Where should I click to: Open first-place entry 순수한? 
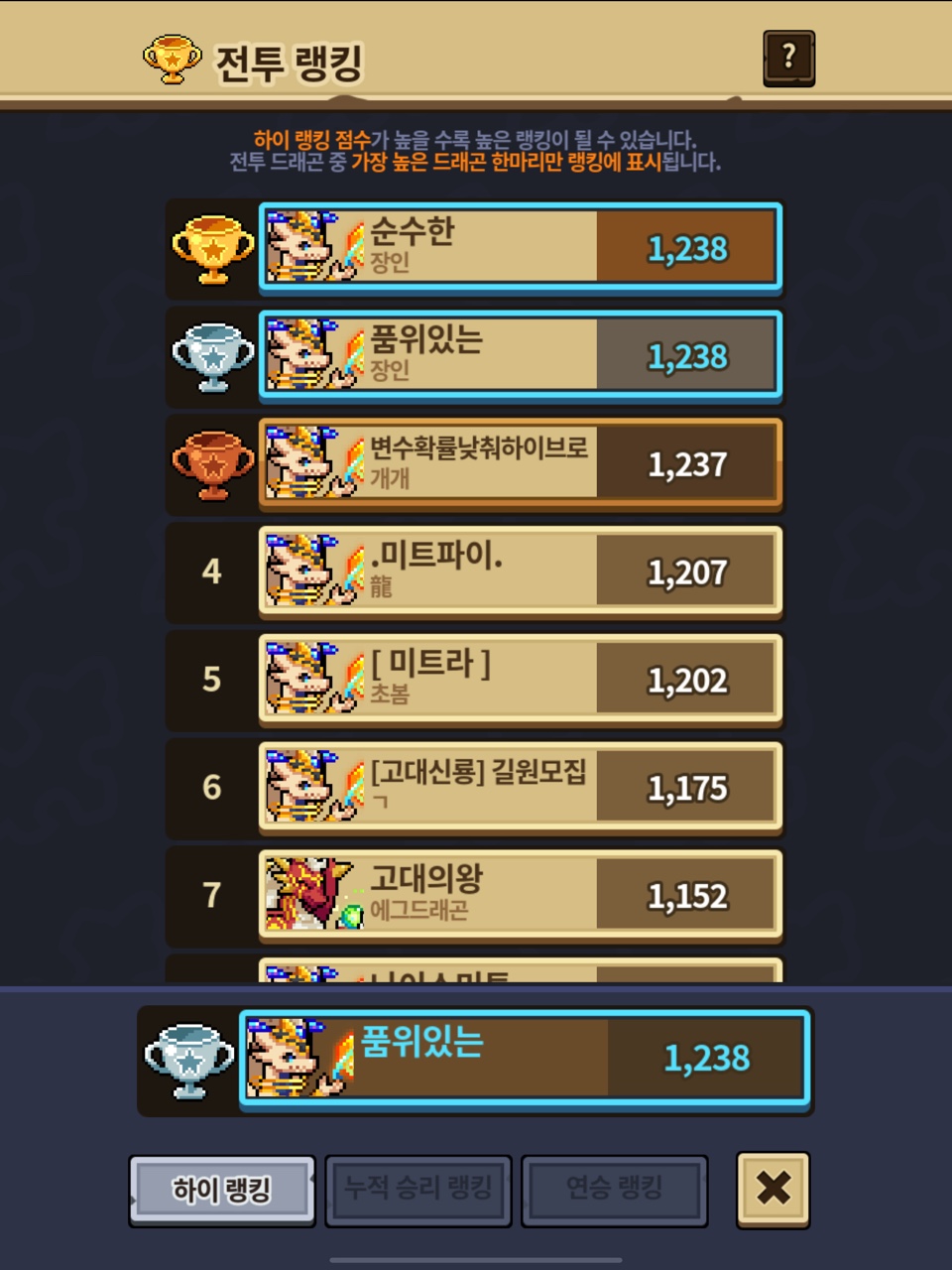click(x=520, y=247)
